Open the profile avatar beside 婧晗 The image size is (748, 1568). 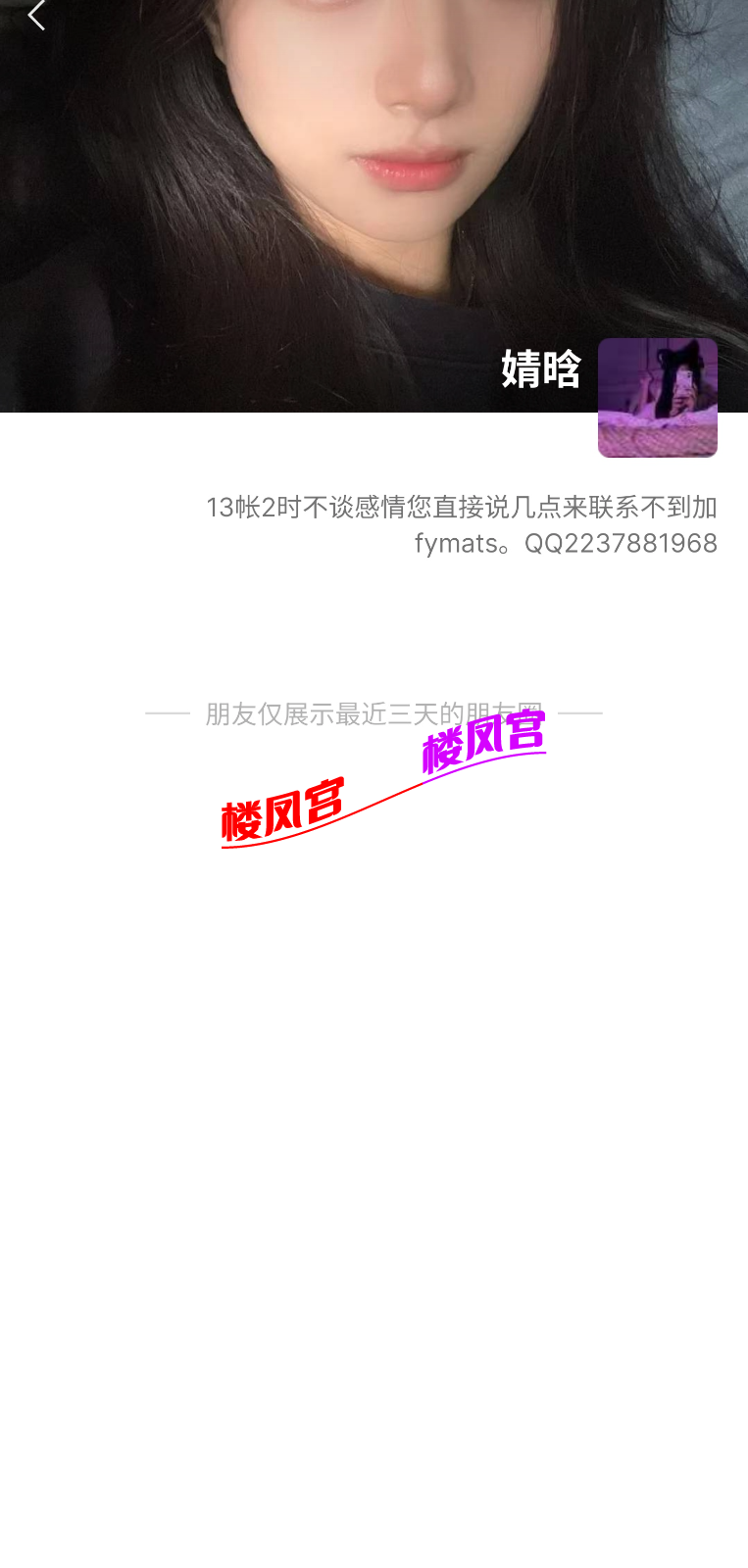(x=657, y=397)
